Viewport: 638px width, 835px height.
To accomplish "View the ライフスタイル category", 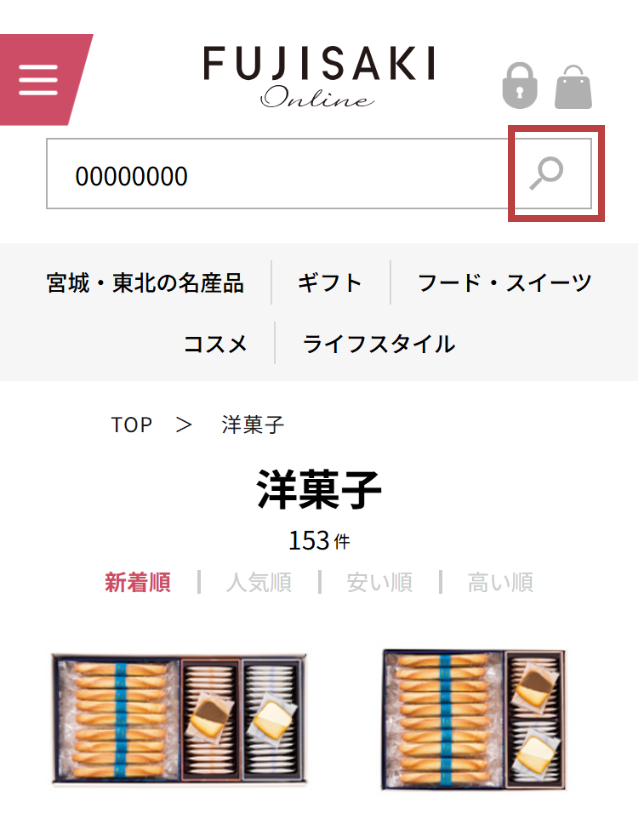I will (x=379, y=344).
